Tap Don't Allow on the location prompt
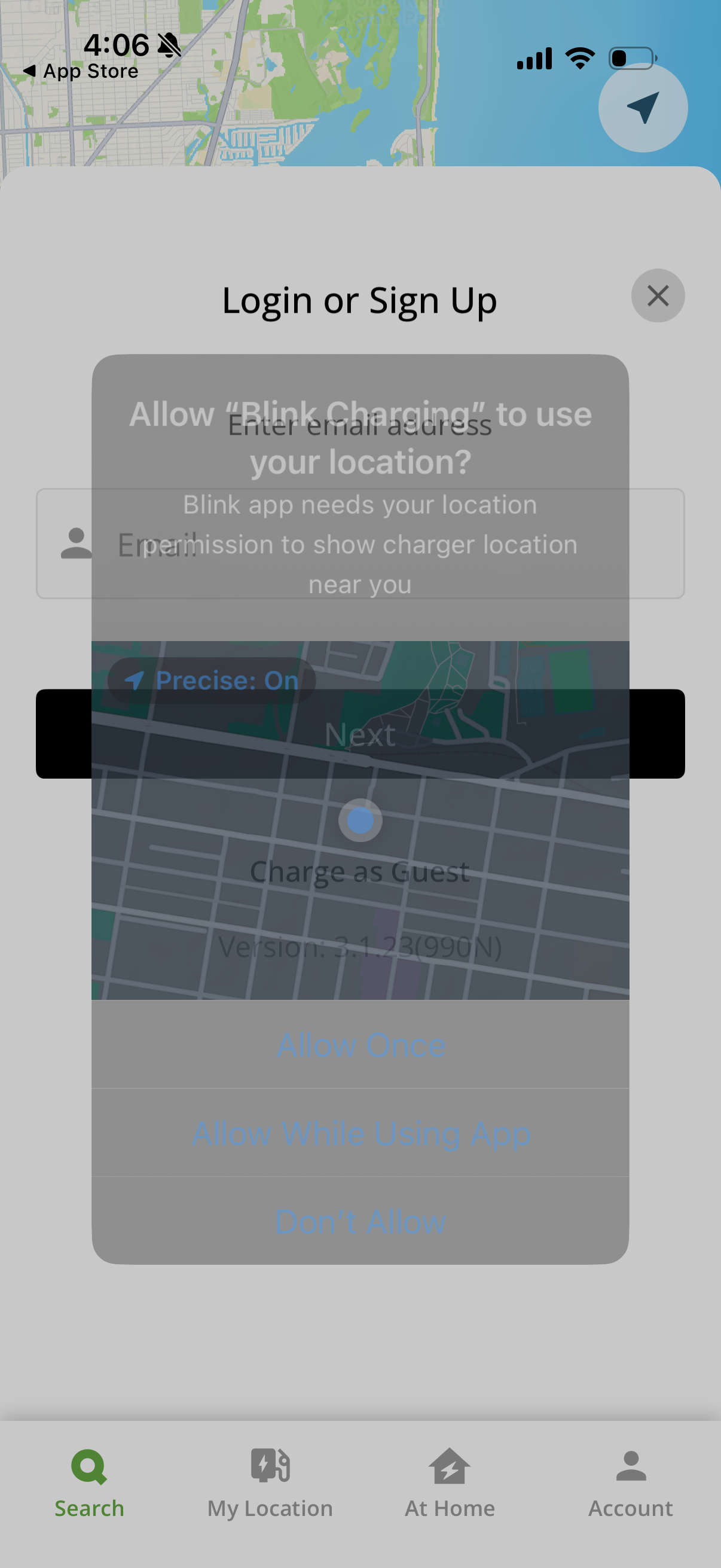Viewport: 721px width, 1568px height. click(361, 1221)
